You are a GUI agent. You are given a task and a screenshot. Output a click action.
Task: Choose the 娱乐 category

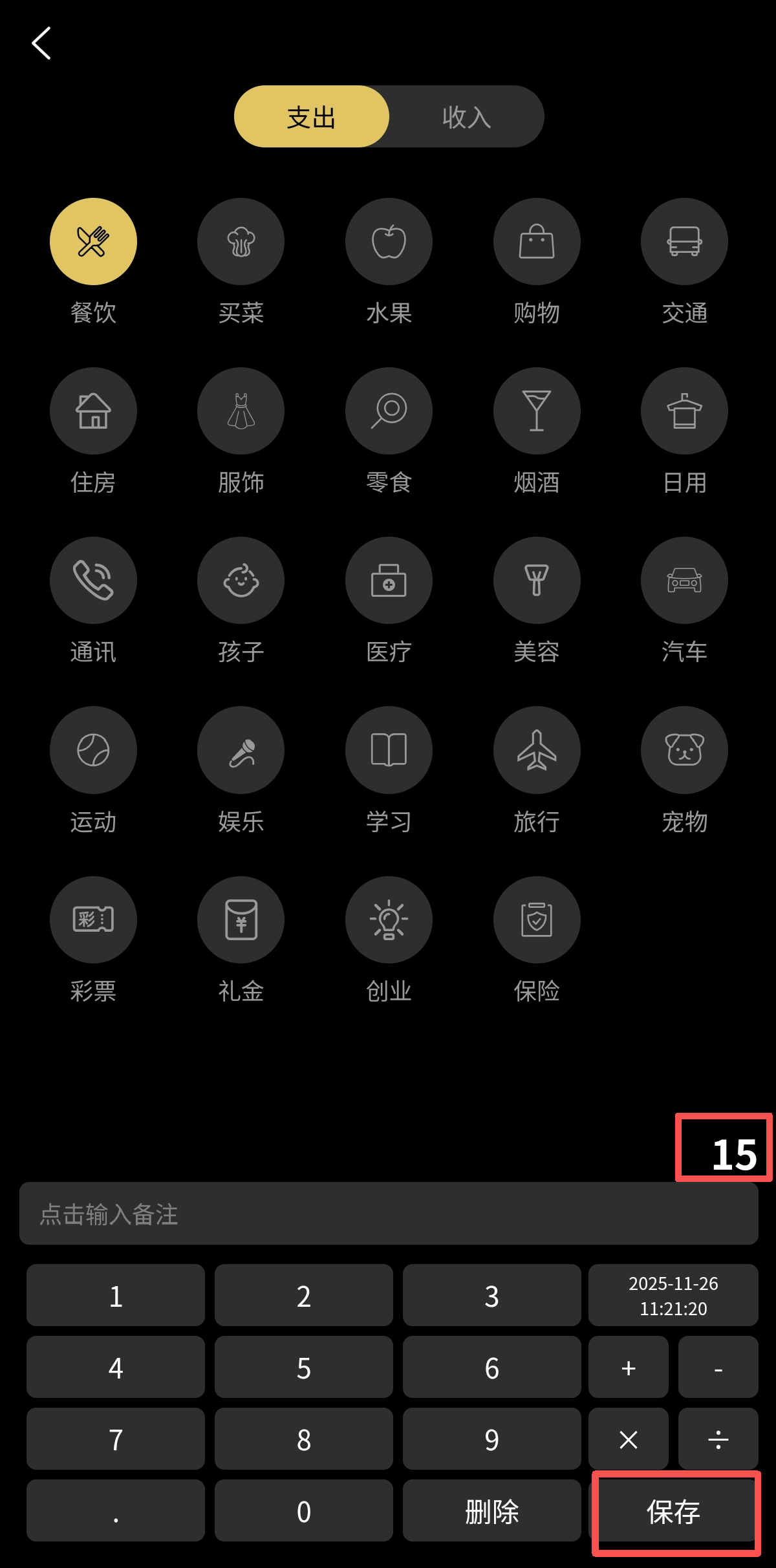241,750
